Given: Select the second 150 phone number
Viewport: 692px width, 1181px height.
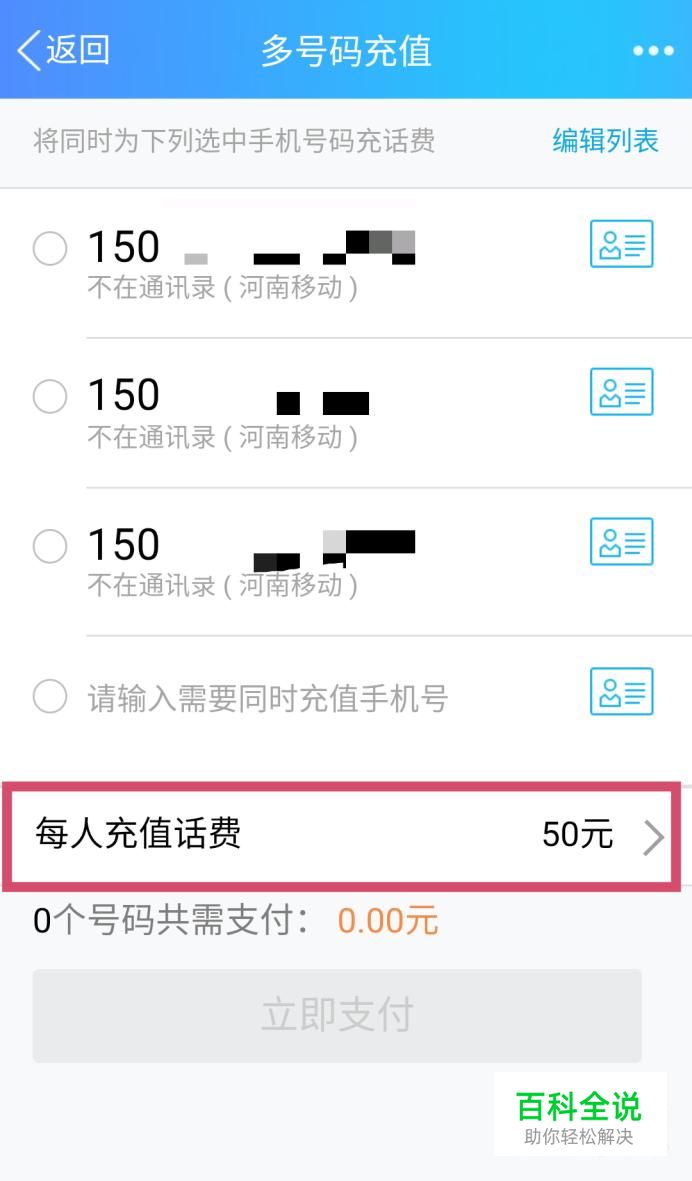Looking at the screenshot, I should click(50, 396).
